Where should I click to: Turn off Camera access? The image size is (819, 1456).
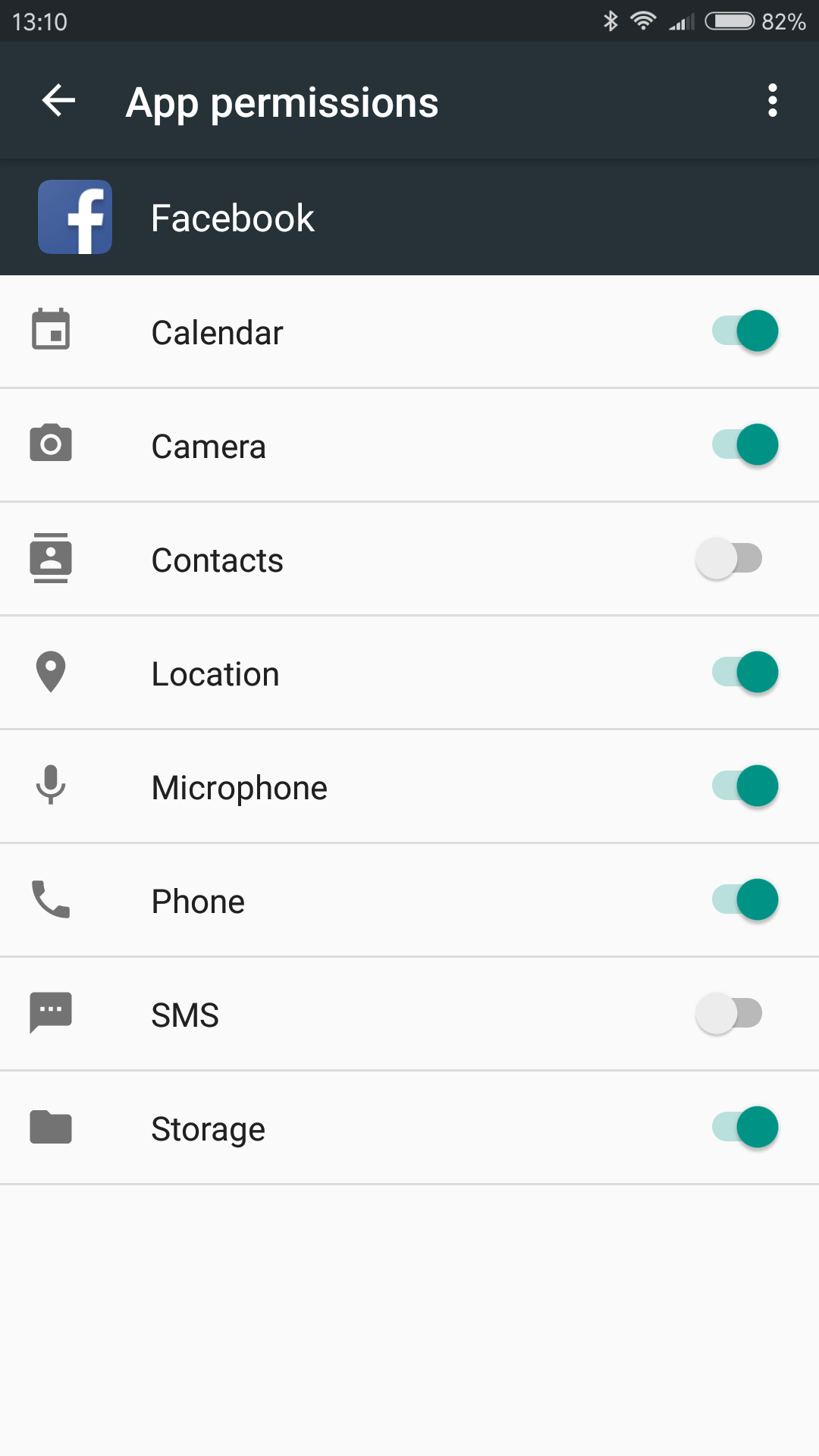tap(745, 445)
